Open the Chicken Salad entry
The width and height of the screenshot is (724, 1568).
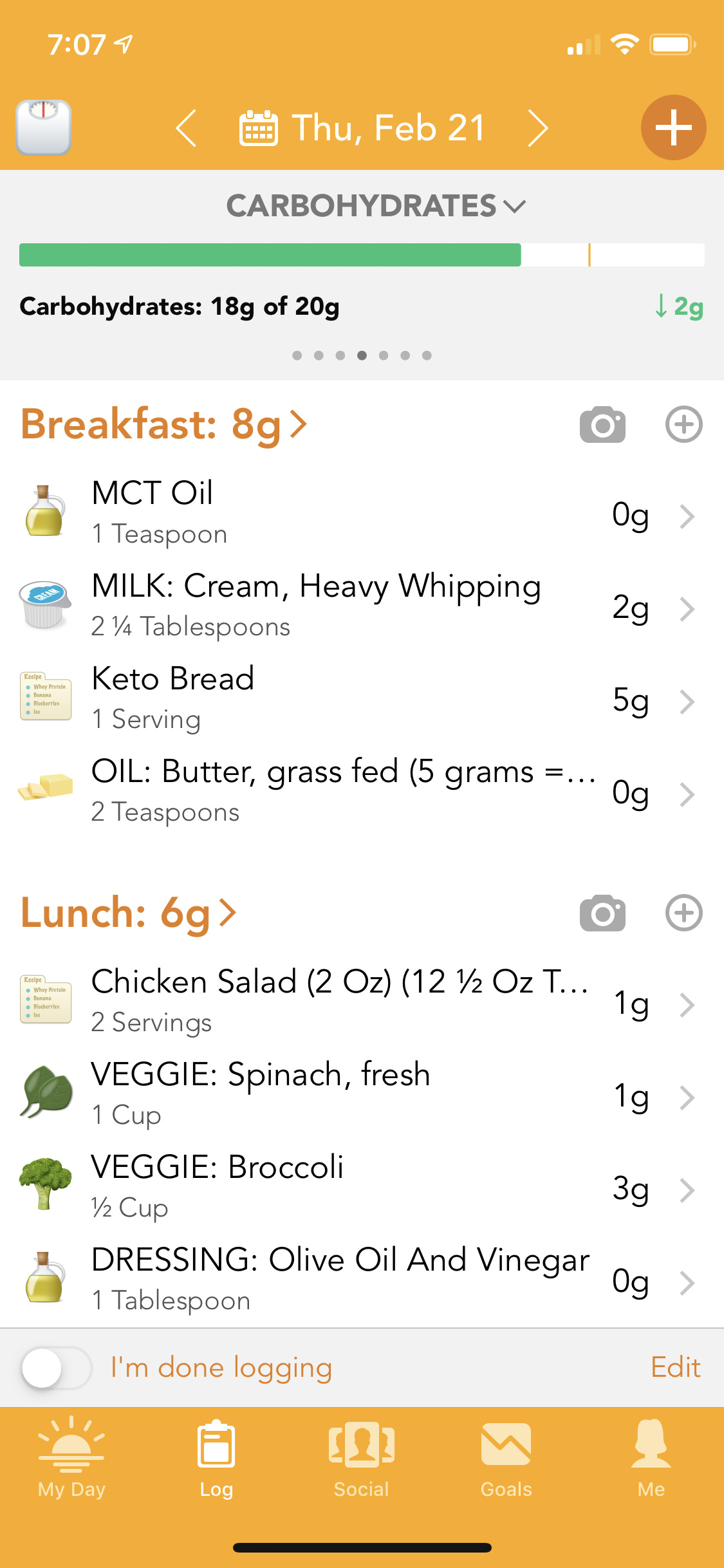point(362,1002)
